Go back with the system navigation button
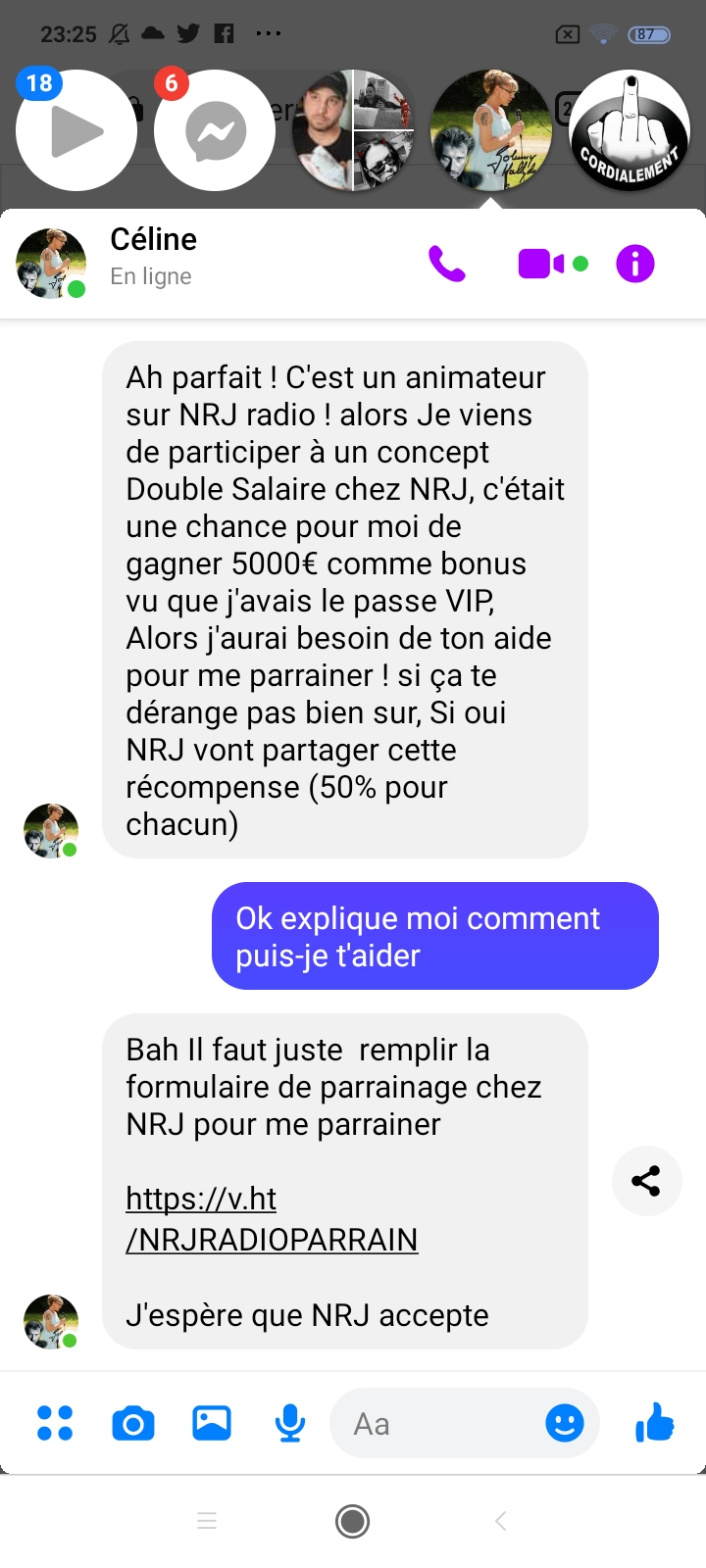The height and width of the screenshot is (1568, 706). point(501,1521)
